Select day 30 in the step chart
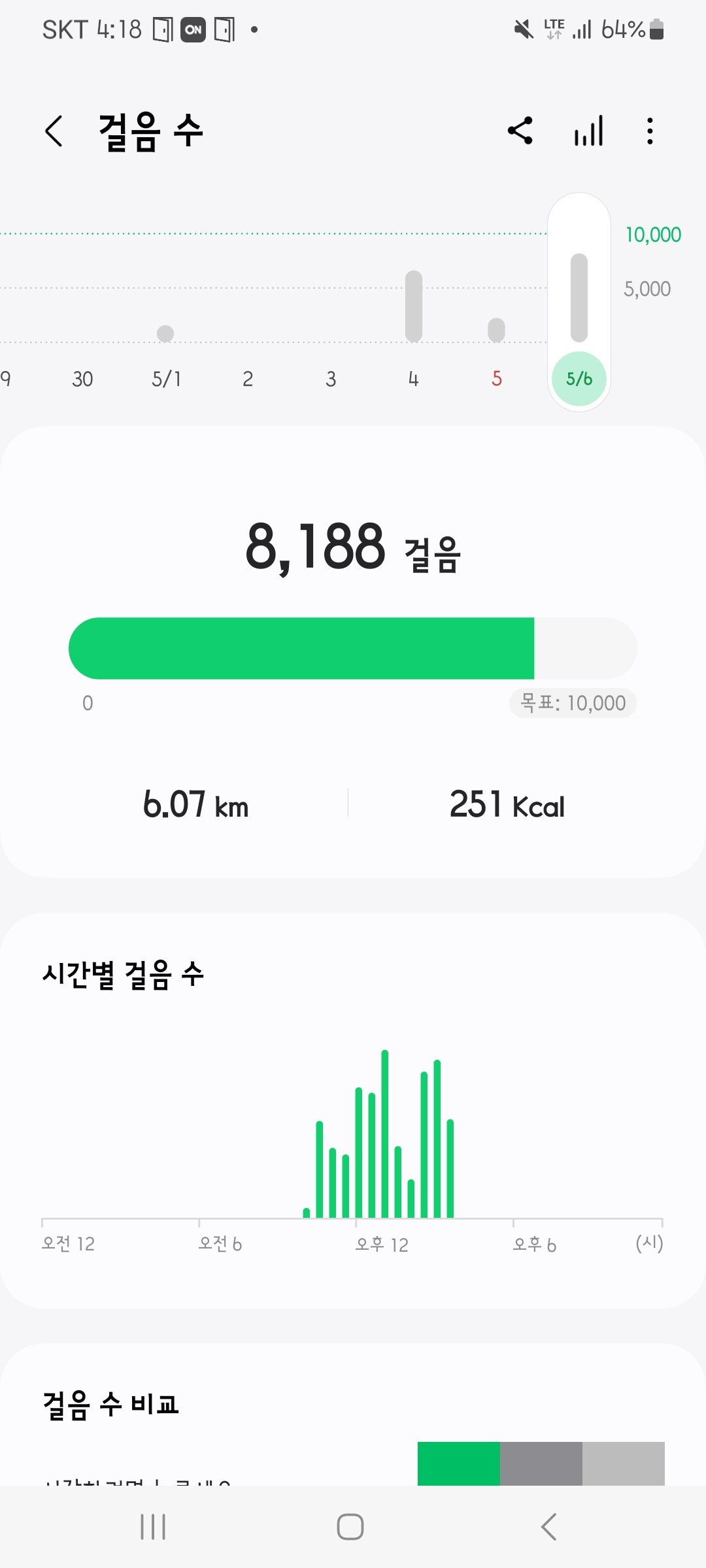This screenshot has height=1568, width=706. pos(82,378)
